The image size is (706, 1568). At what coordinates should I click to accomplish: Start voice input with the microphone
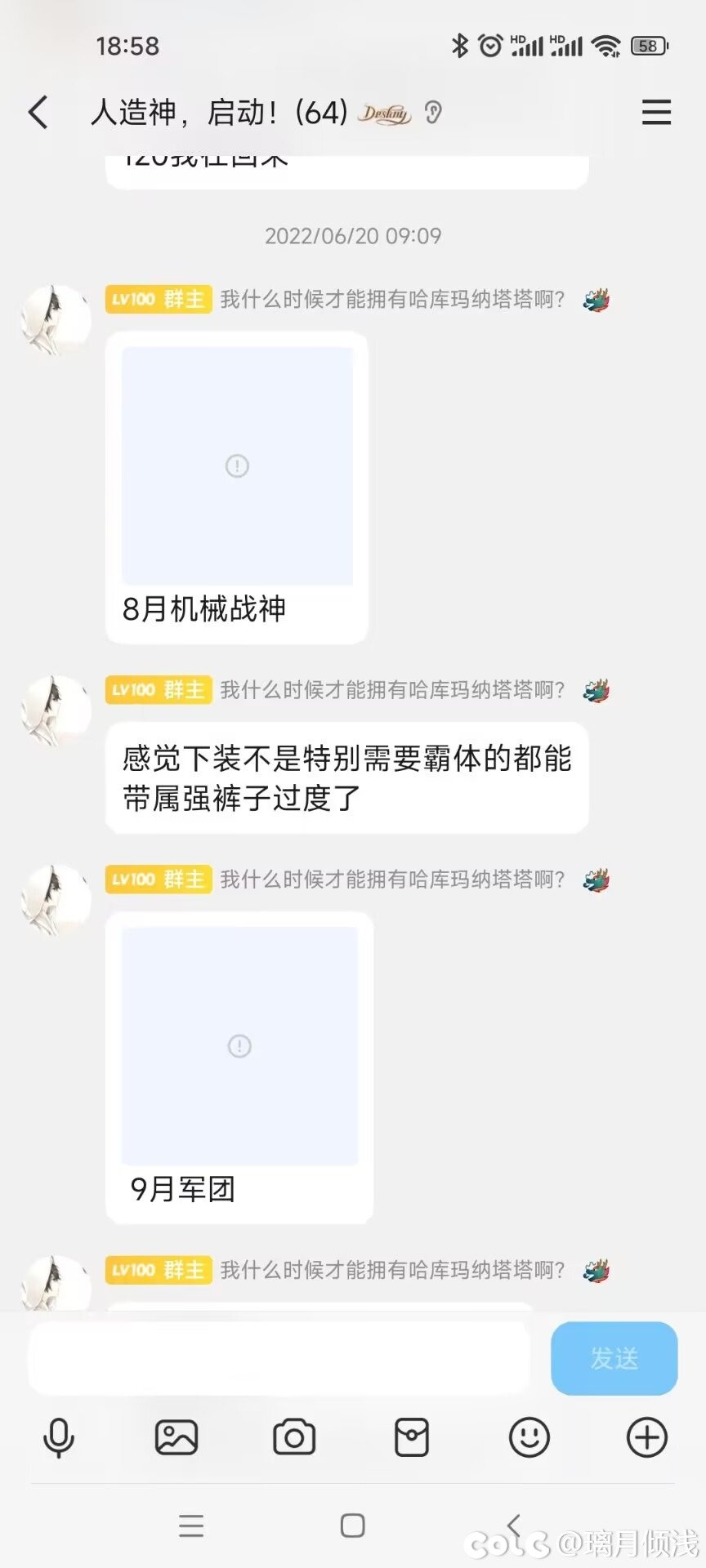(59, 1437)
